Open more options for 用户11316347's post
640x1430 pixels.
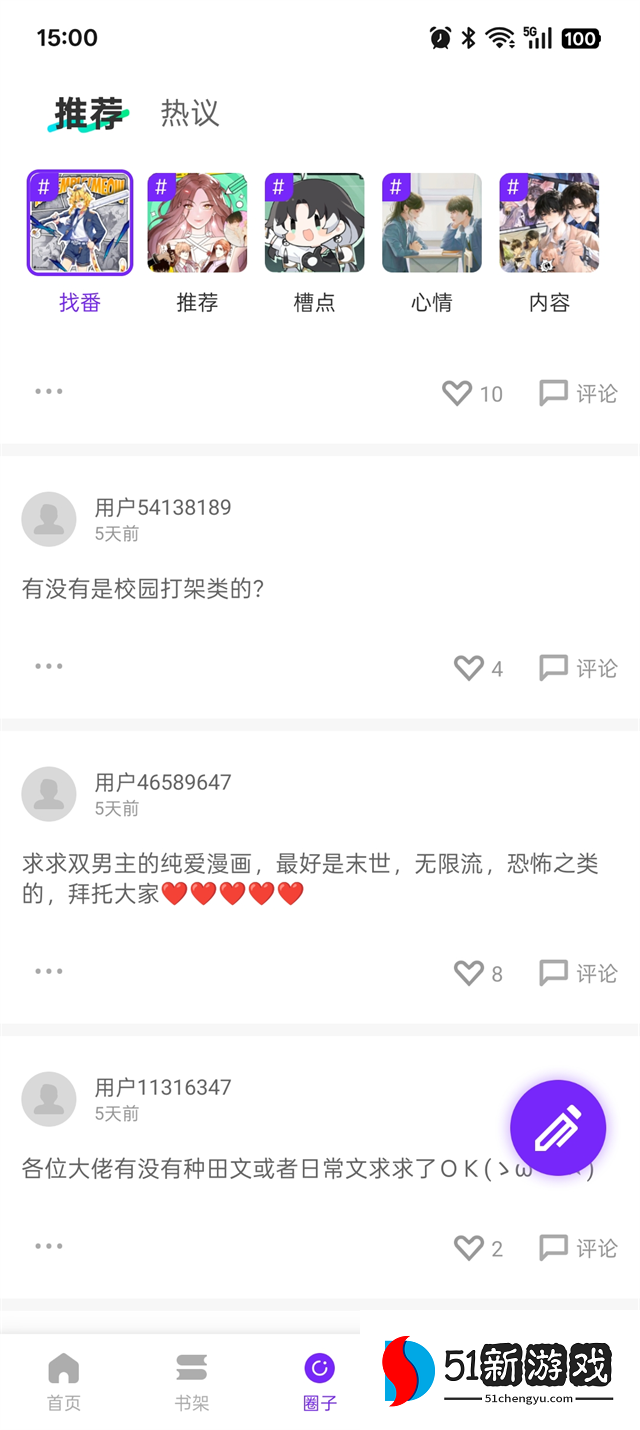pos(48,1246)
